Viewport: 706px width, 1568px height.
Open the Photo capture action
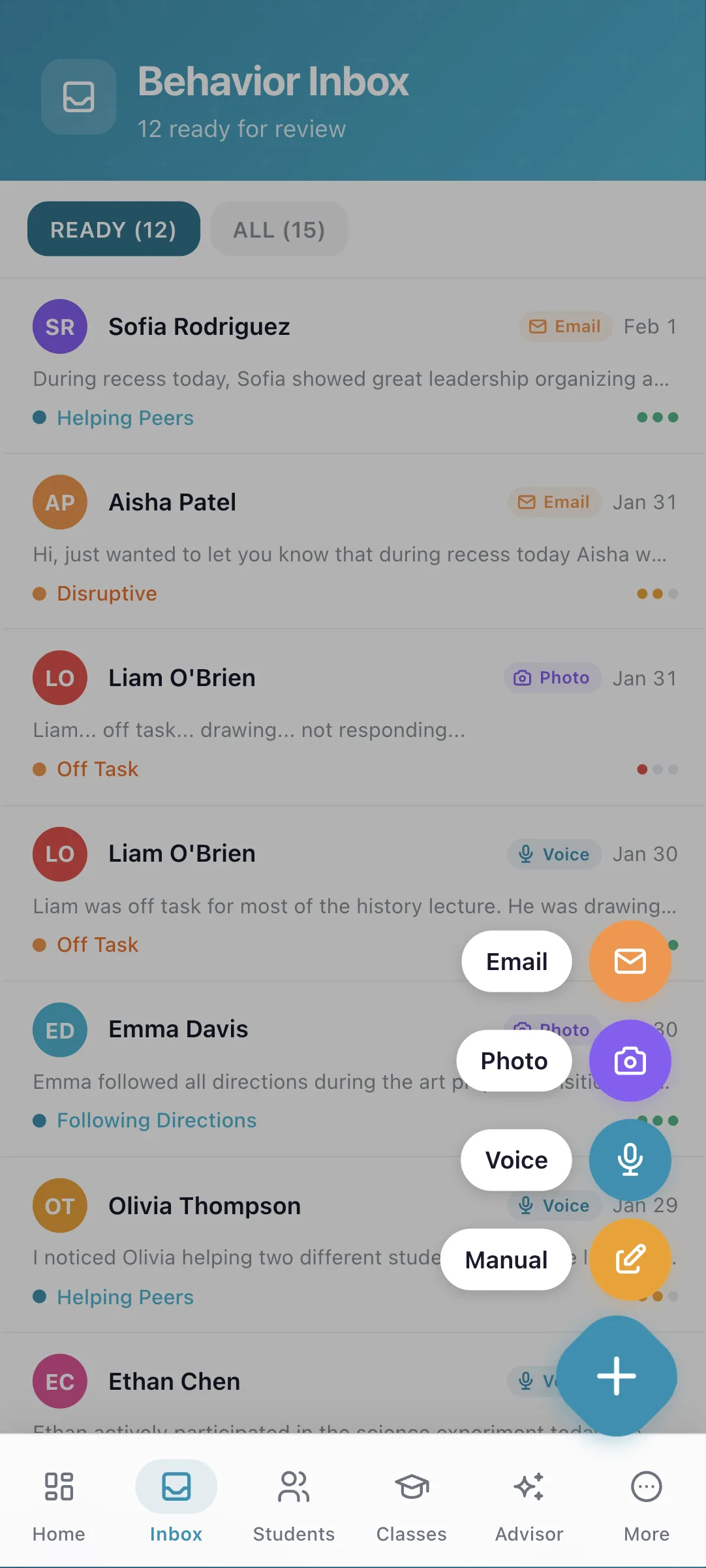click(x=629, y=1061)
